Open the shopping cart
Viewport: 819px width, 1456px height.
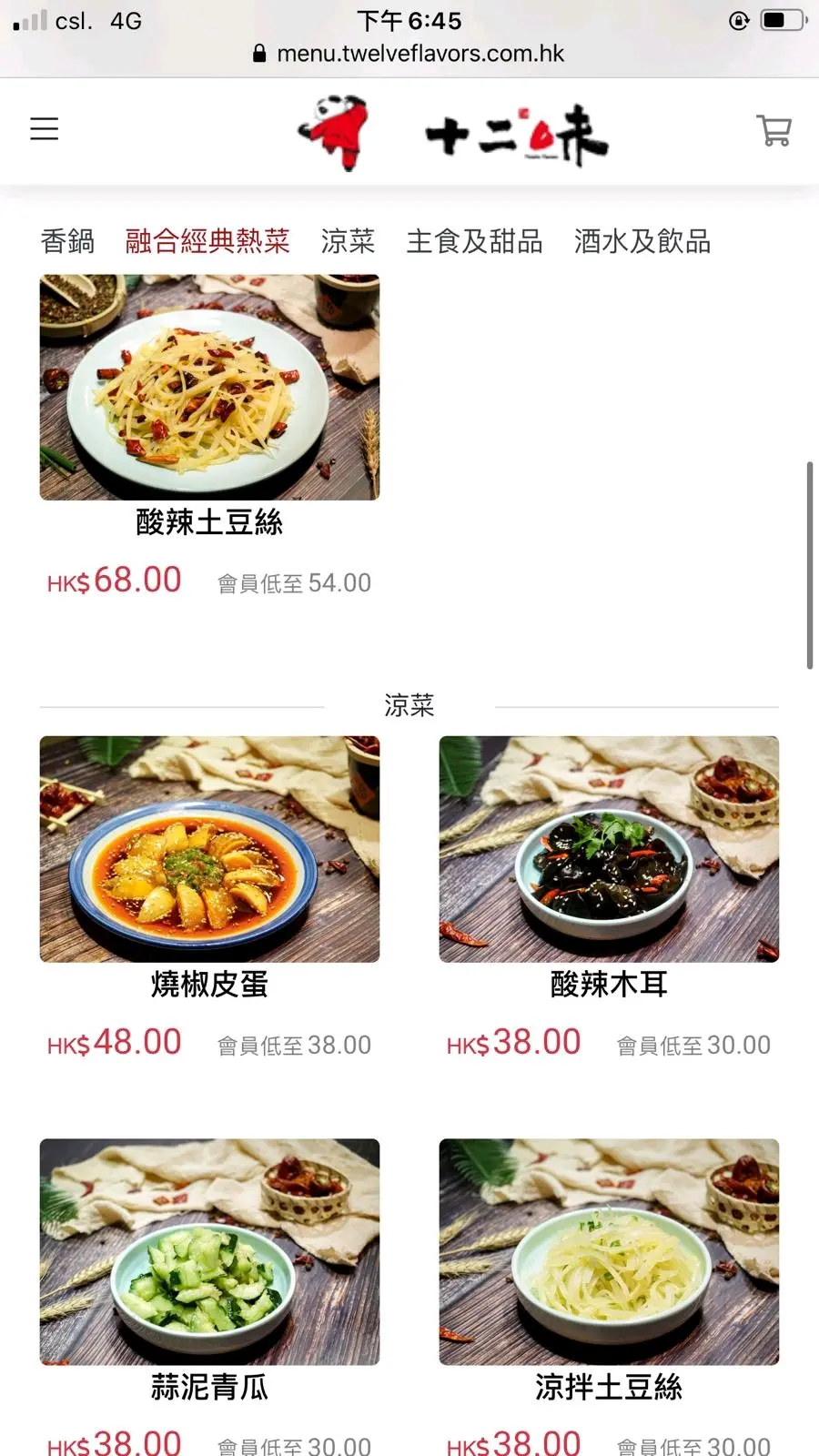pyautogui.click(x=773, y=130)
